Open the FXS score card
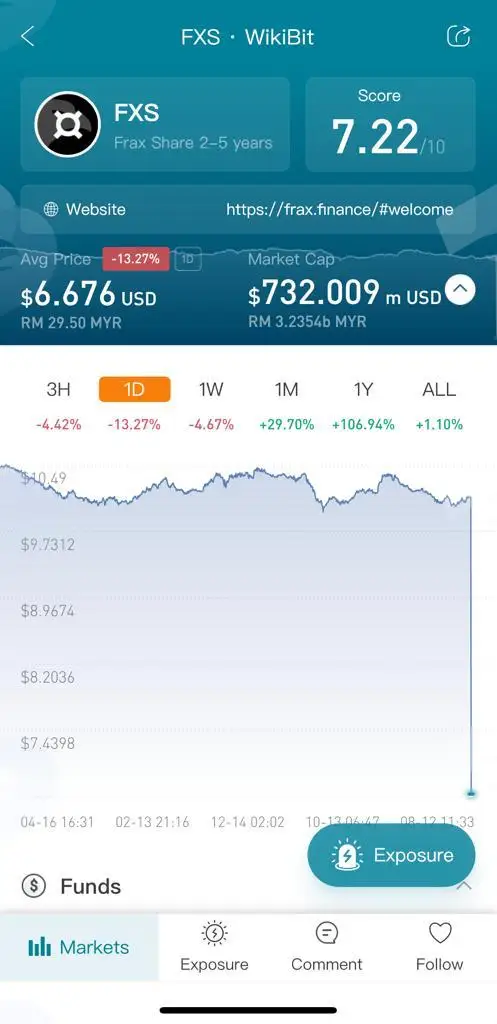The height and width of the screenshot is (1024, 497). click(391, 124)
